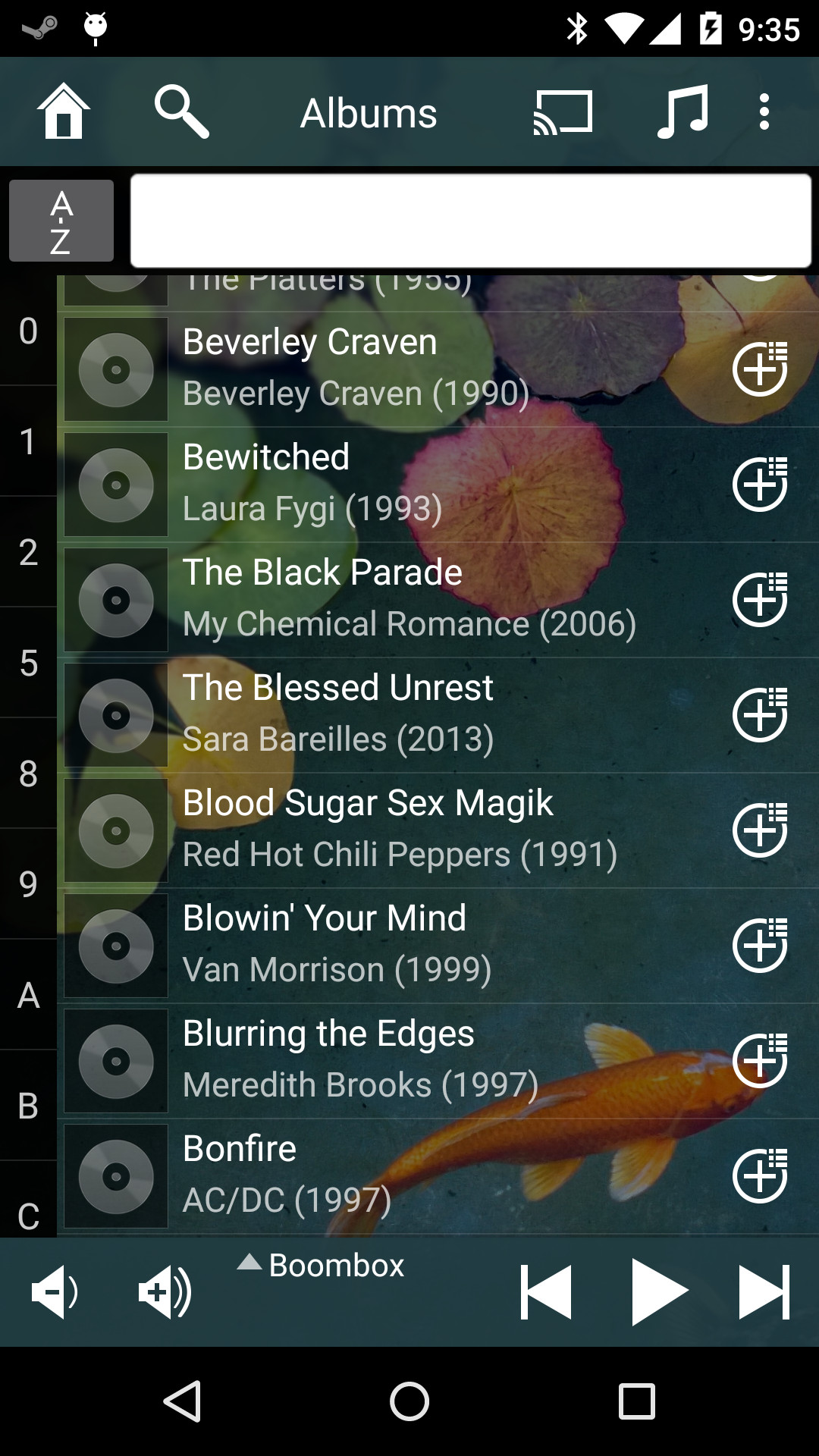This screenshot has width=819, height=1456.
Task: Open the overflow menu
Action: coord(764,112)
